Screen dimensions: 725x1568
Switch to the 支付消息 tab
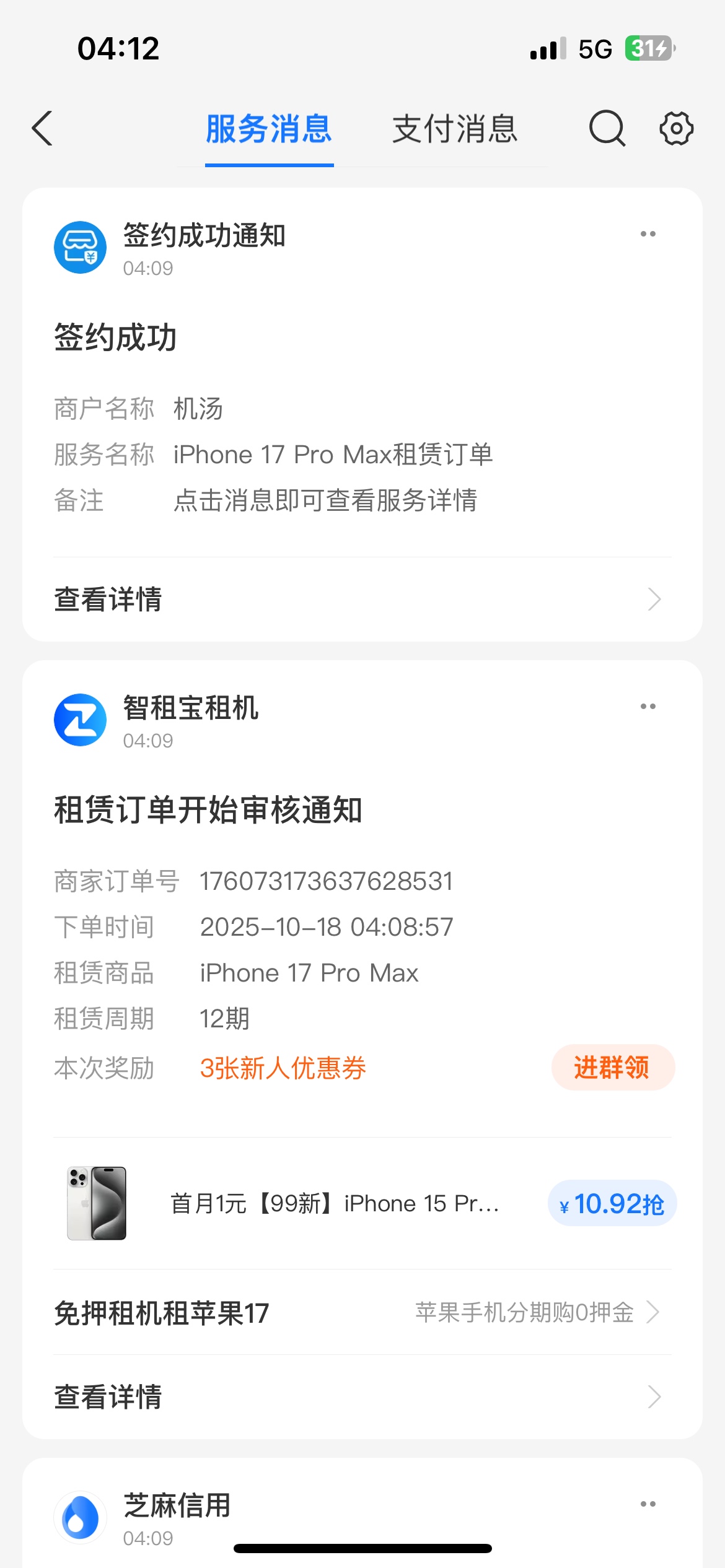click(x=455, y=129)
